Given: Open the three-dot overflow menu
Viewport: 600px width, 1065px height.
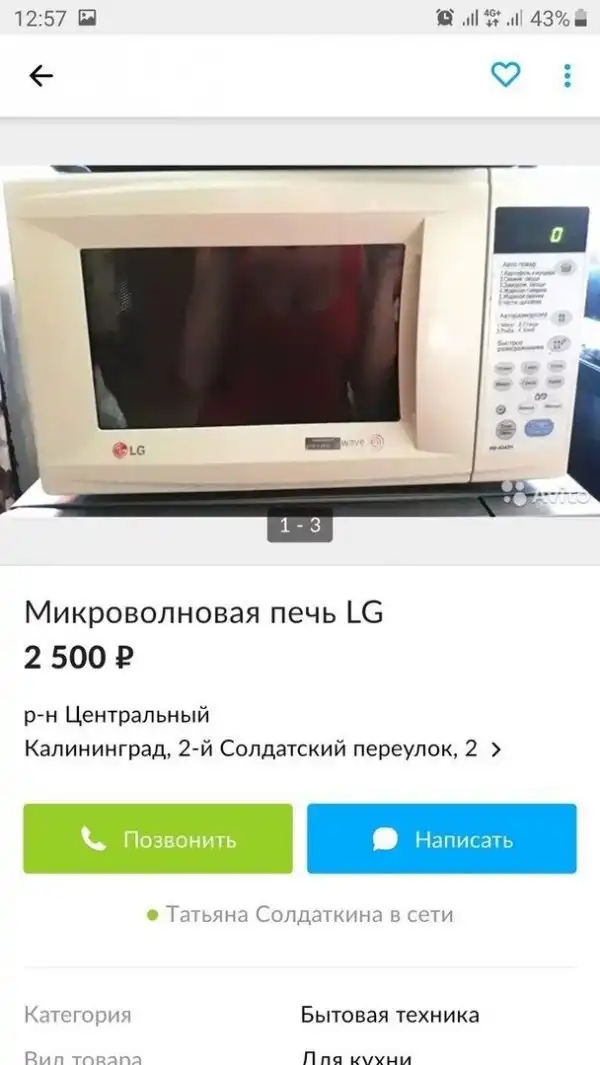Looking at the screenshot, I should 567,75.
